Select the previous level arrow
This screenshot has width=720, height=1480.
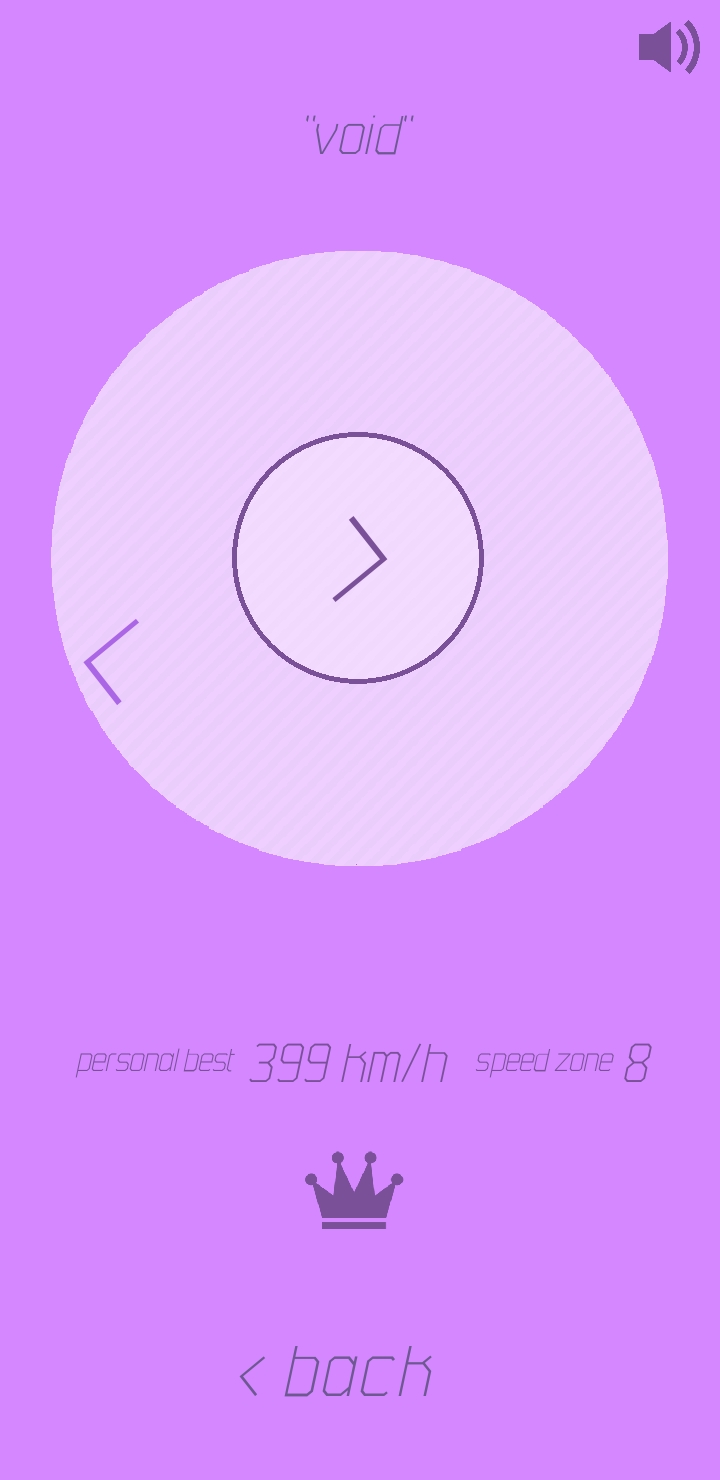tap(110, 662)
